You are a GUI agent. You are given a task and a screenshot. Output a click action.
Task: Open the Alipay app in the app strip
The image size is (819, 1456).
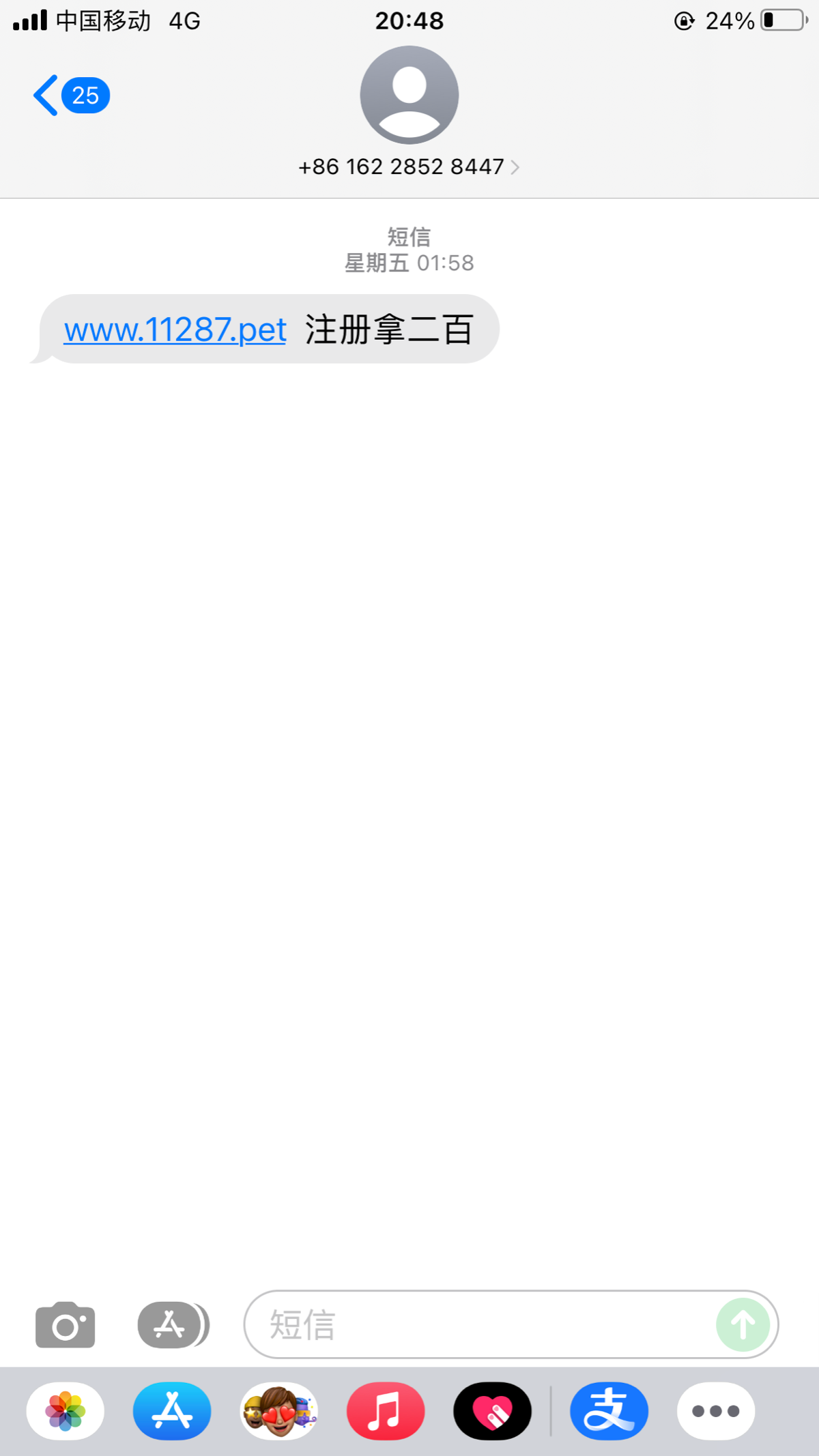609,1411
